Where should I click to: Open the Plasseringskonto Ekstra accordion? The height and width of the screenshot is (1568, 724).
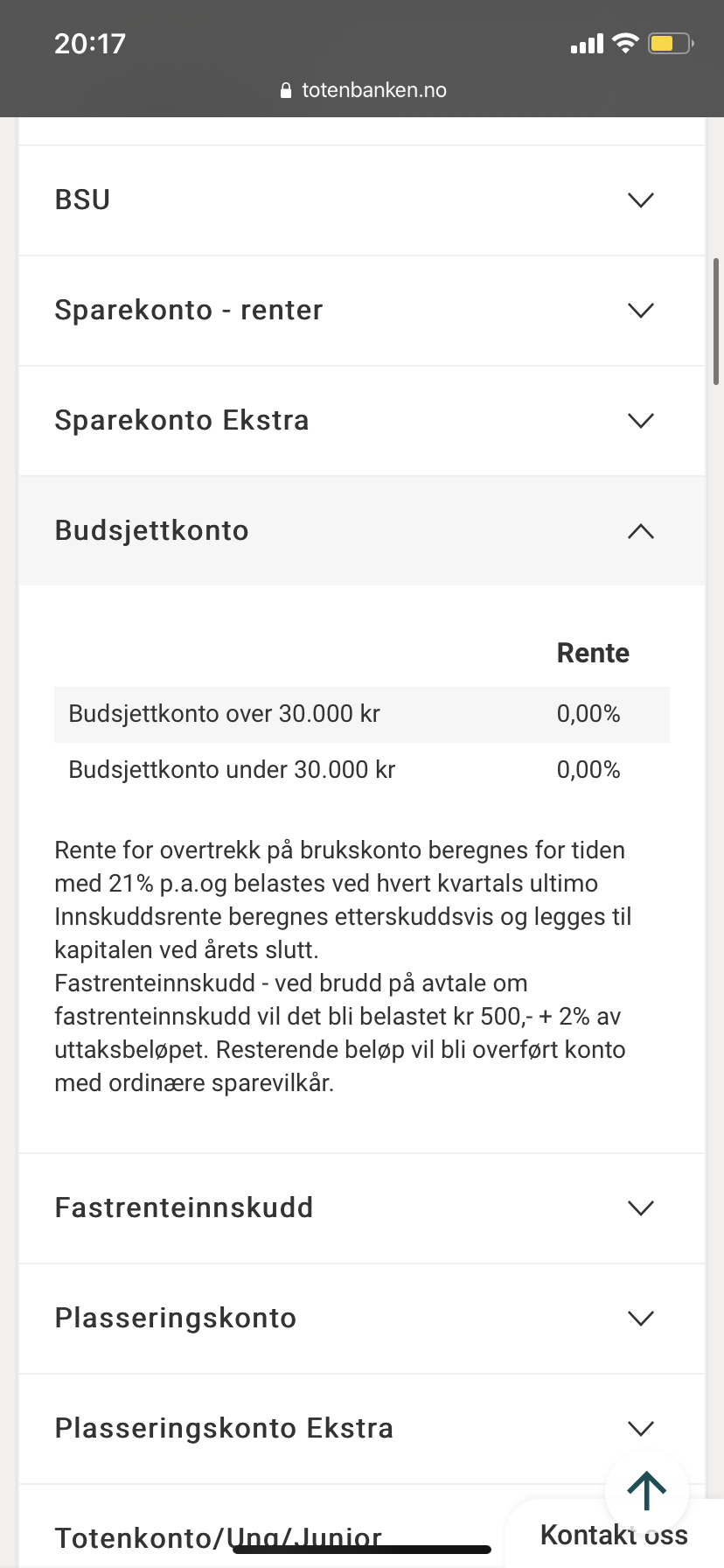pos(362,1429)
